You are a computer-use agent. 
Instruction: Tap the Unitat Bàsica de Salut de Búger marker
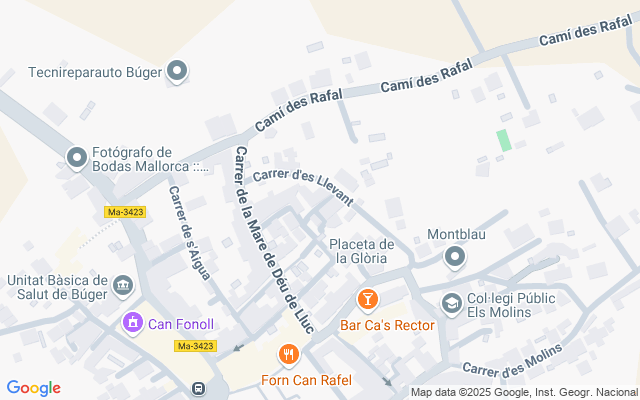point(123,286)
